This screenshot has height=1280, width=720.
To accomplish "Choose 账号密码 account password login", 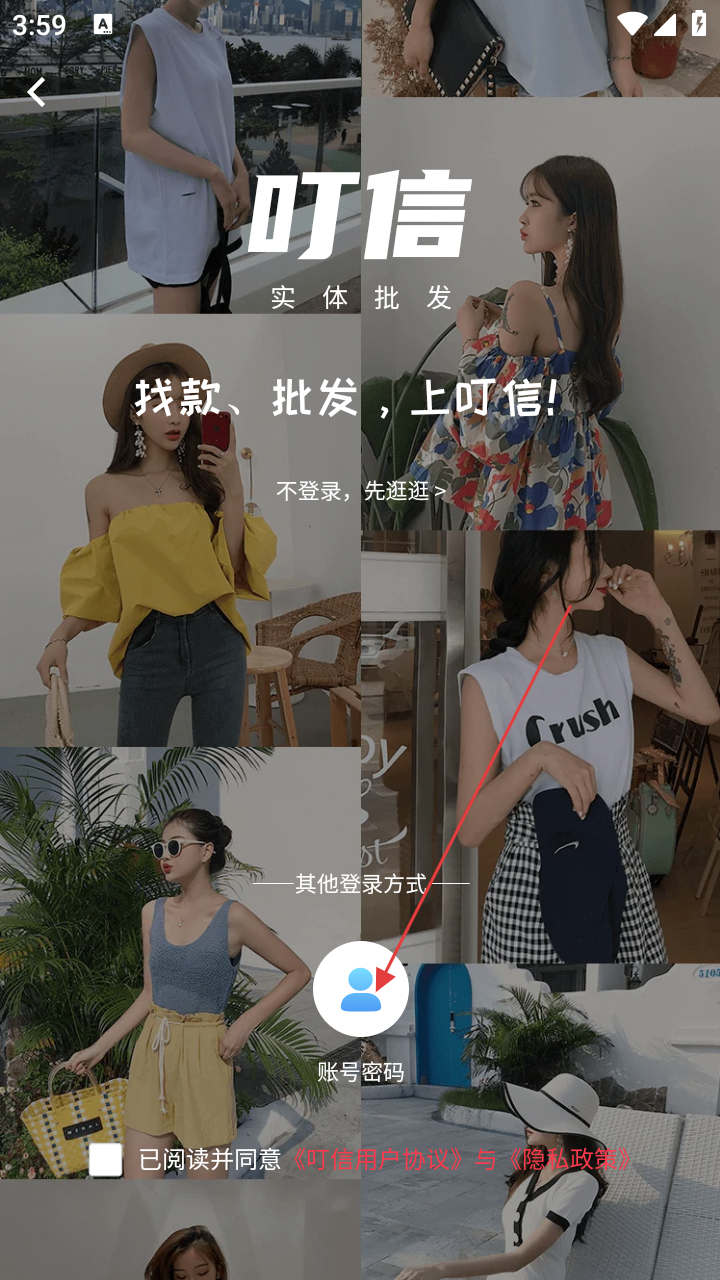I will tap(360, 989).
